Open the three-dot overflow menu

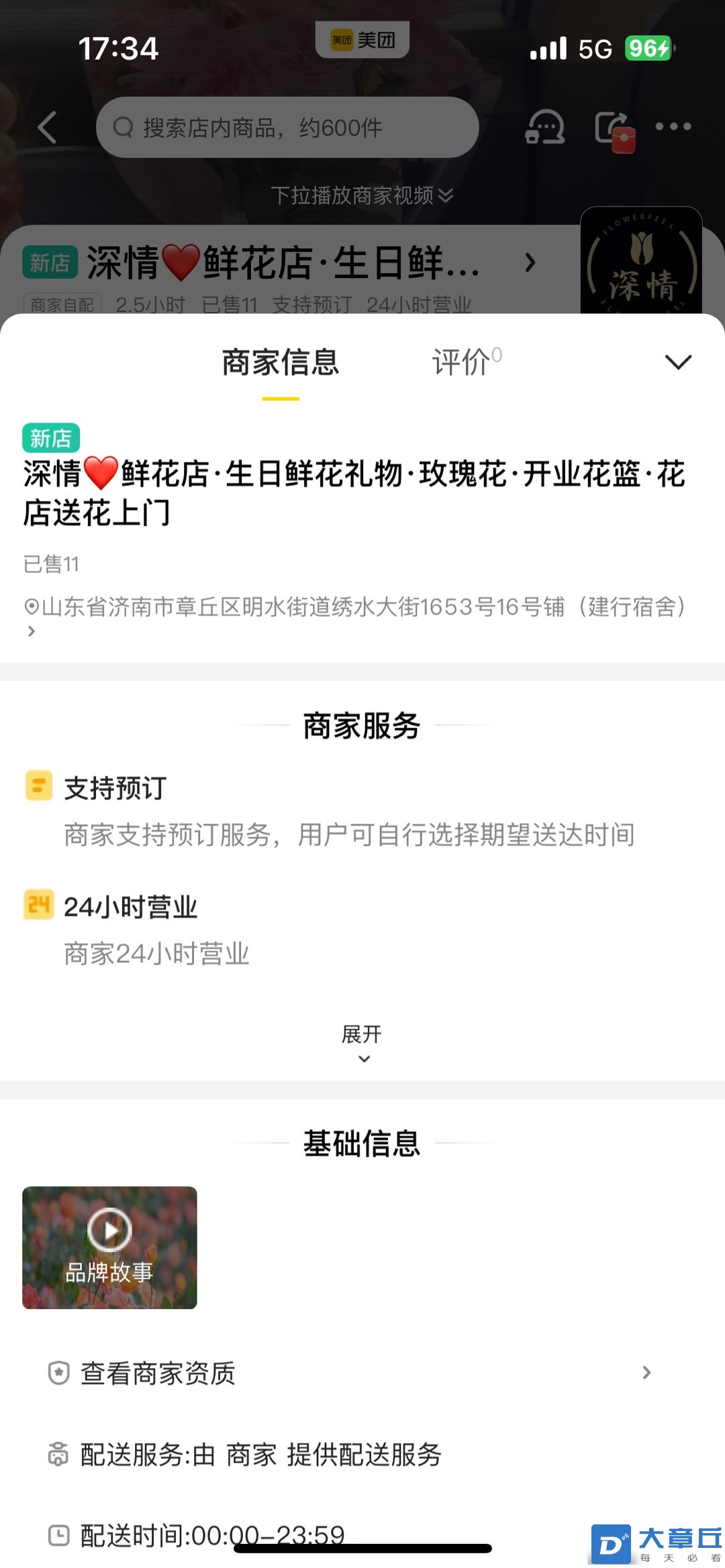(x=673, y=127)
